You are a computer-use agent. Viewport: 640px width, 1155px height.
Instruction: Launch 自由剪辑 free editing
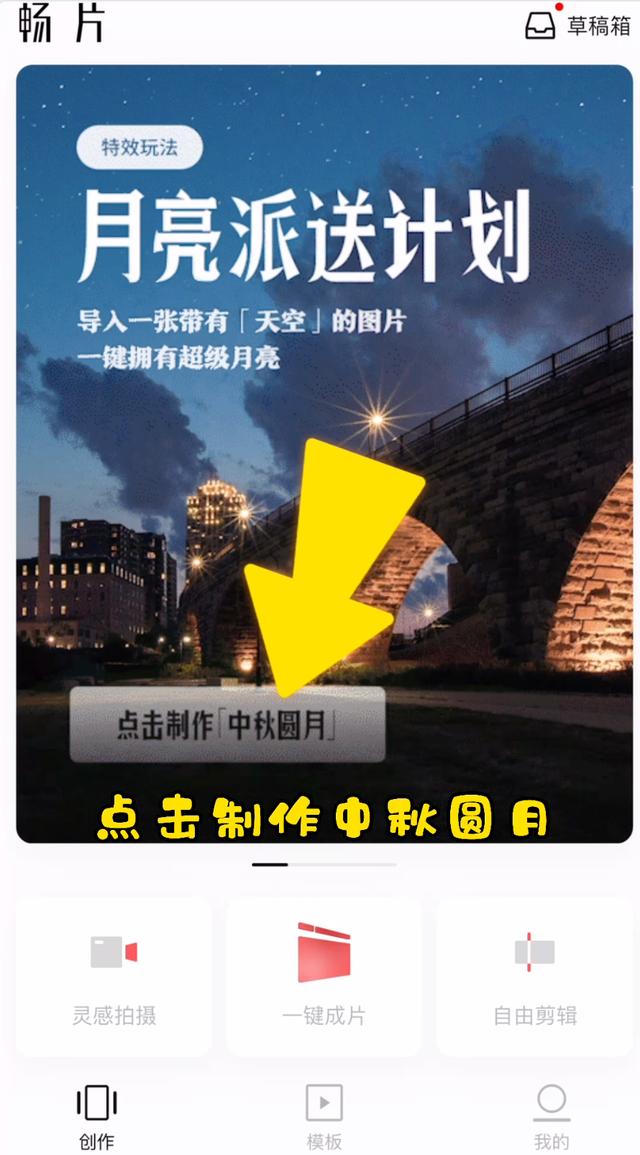[535, 975]
